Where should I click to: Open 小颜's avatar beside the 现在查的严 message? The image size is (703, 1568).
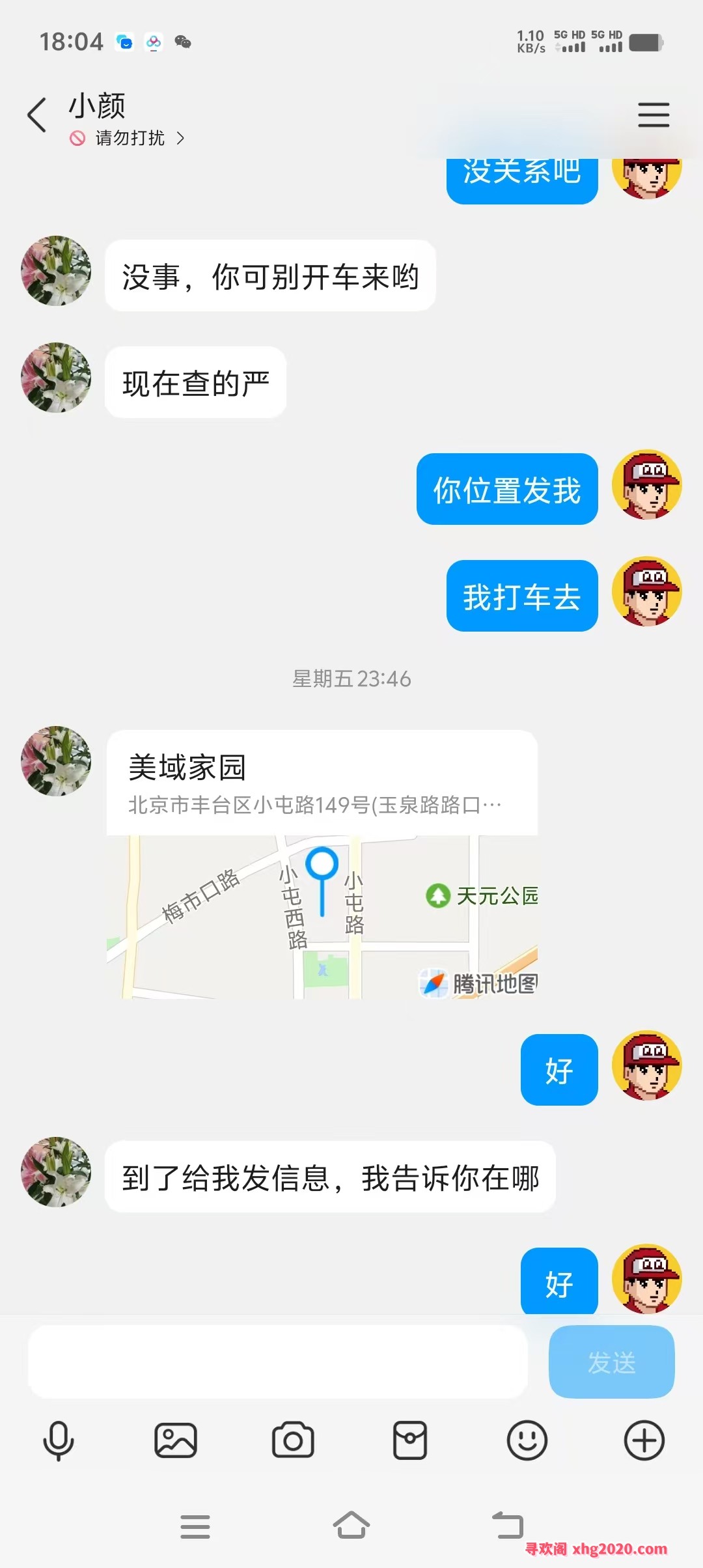pos(56,378)
